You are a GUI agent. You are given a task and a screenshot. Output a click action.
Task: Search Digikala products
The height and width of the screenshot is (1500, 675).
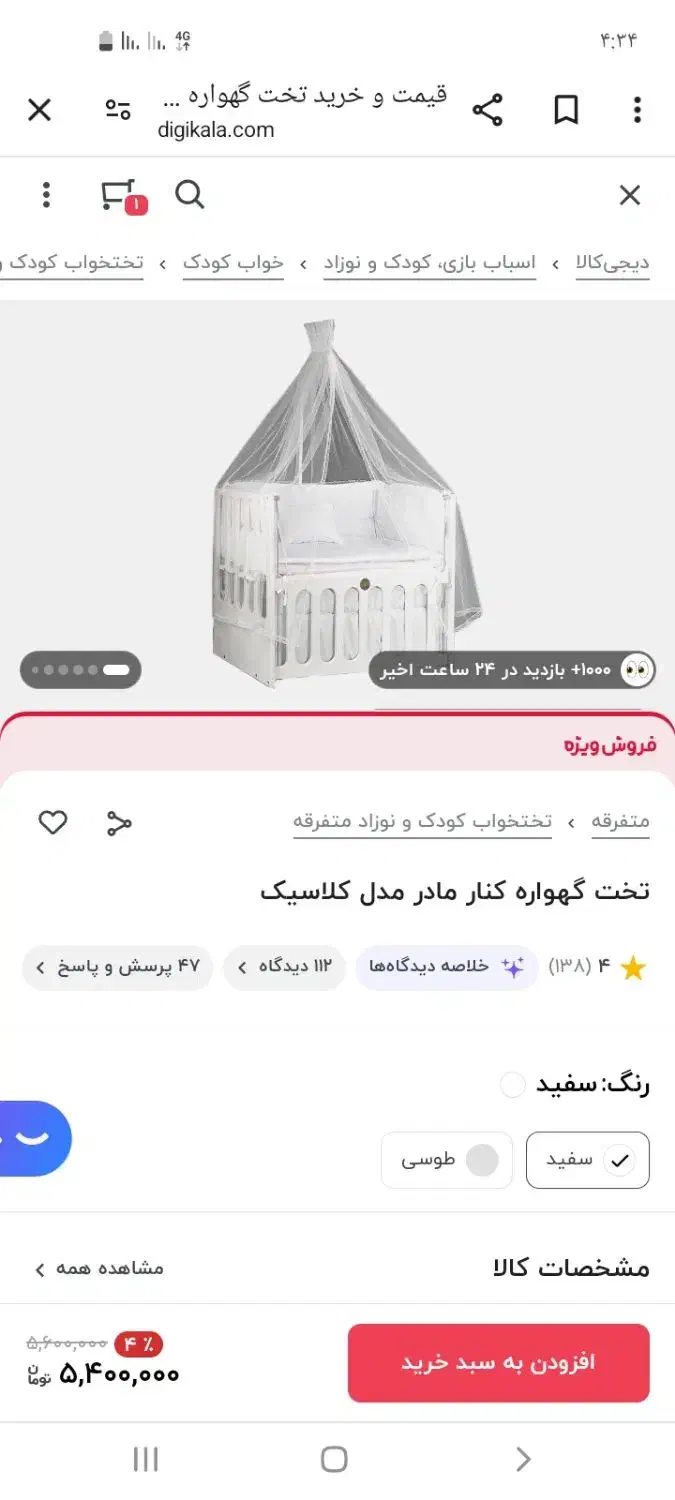190,195
